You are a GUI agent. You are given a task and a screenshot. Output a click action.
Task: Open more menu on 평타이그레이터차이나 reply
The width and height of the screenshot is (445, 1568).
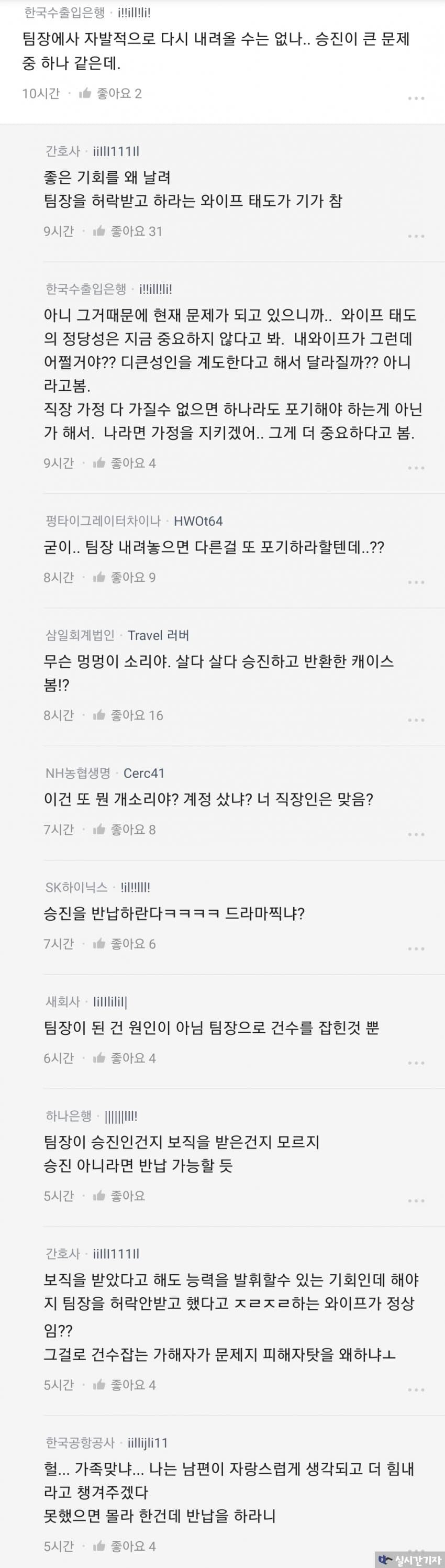tap(416, 582)
